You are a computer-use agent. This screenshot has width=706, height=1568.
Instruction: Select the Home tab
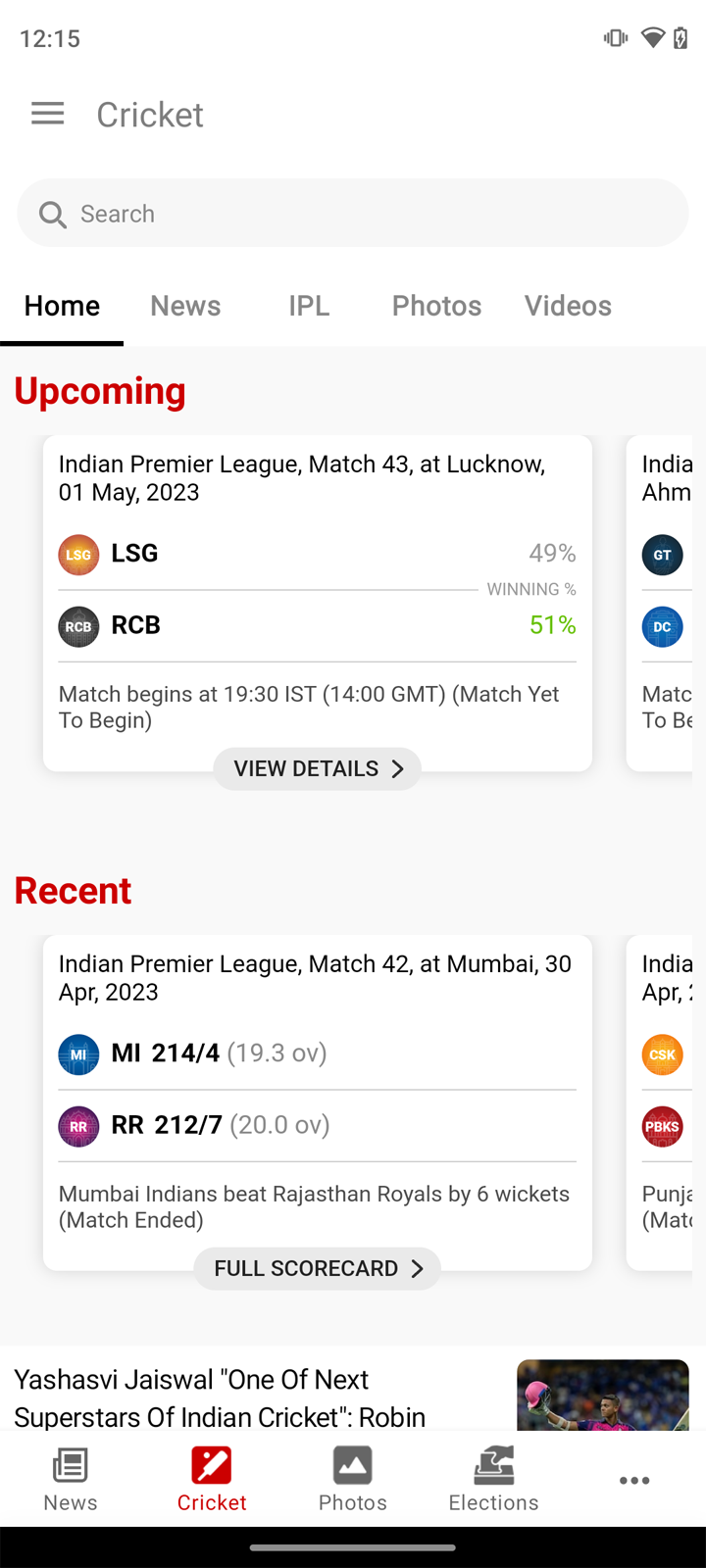point(62,306)
